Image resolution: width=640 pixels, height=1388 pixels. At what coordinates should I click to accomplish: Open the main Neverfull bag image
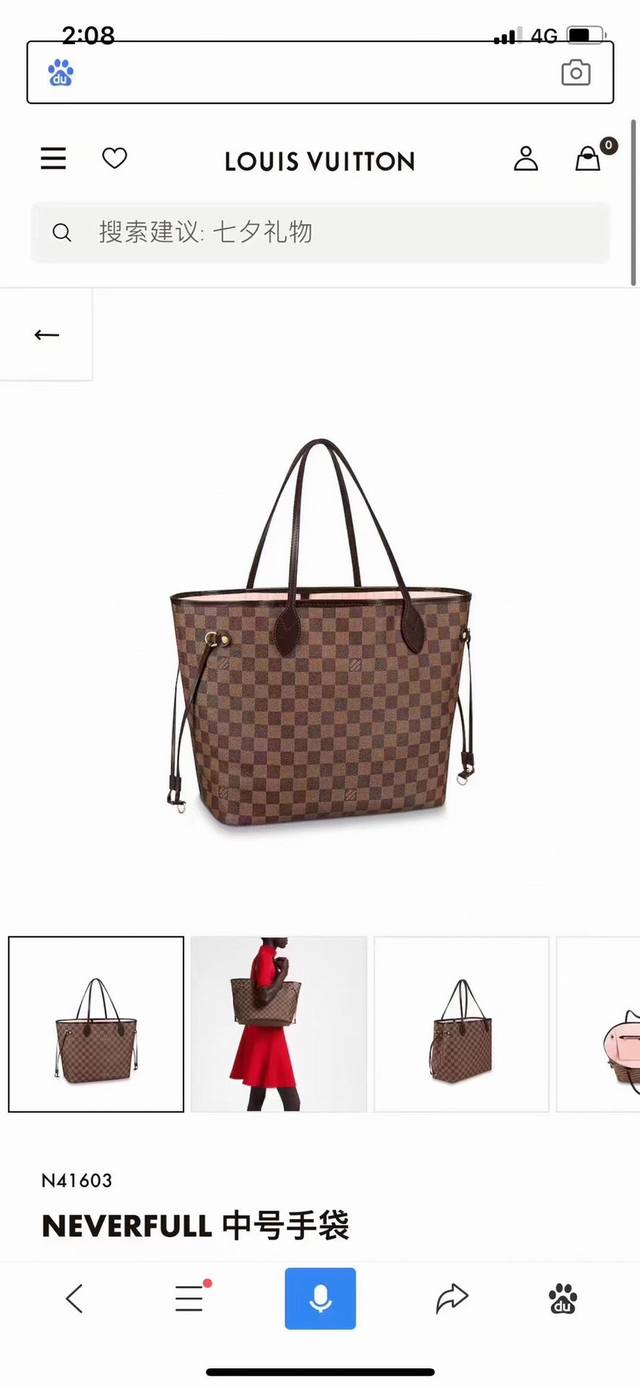point(320,640)
